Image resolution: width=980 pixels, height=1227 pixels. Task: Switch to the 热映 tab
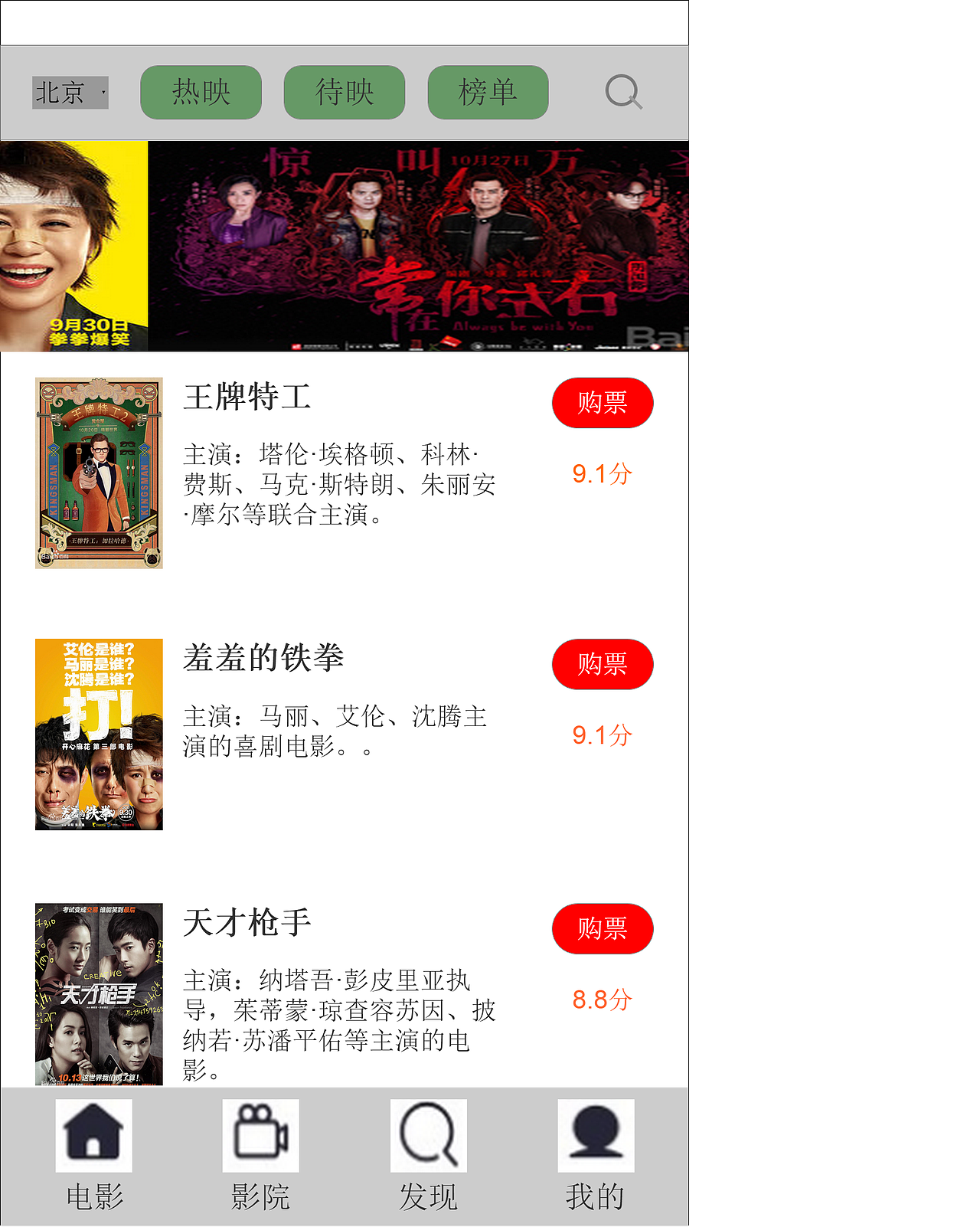coord(201,93)
